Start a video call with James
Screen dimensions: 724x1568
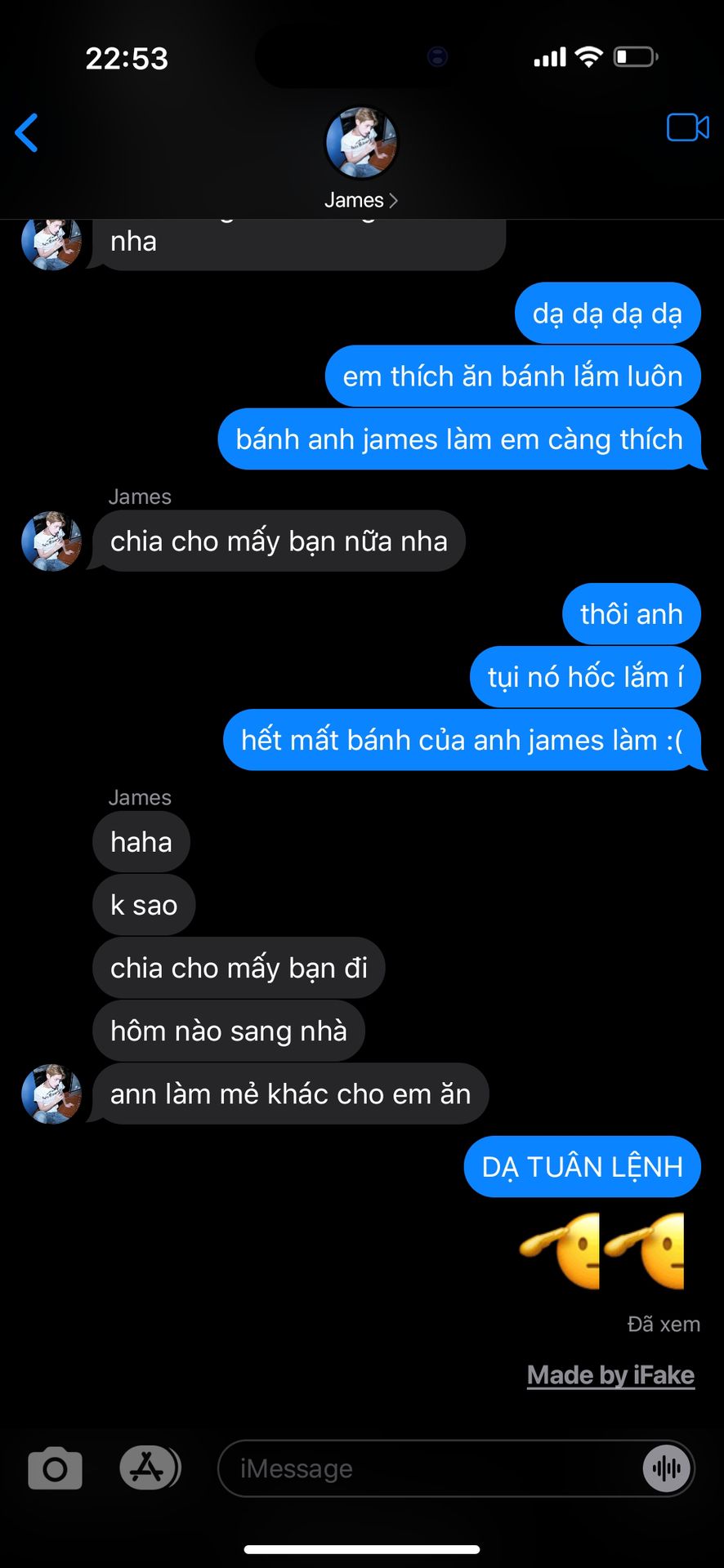pyautogui.click(x=687, y=127)
